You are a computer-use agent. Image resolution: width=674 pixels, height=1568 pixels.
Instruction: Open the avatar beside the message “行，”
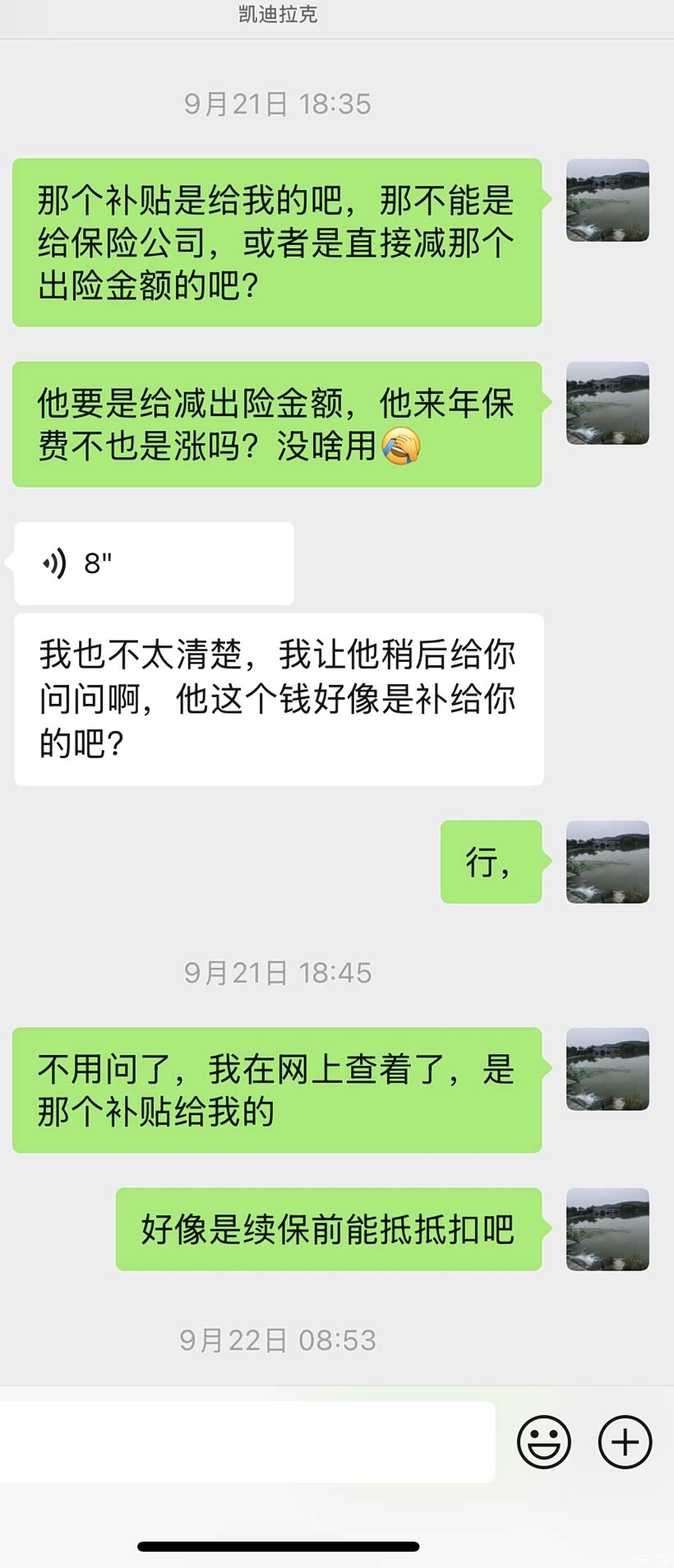click(x=607, y=862)
